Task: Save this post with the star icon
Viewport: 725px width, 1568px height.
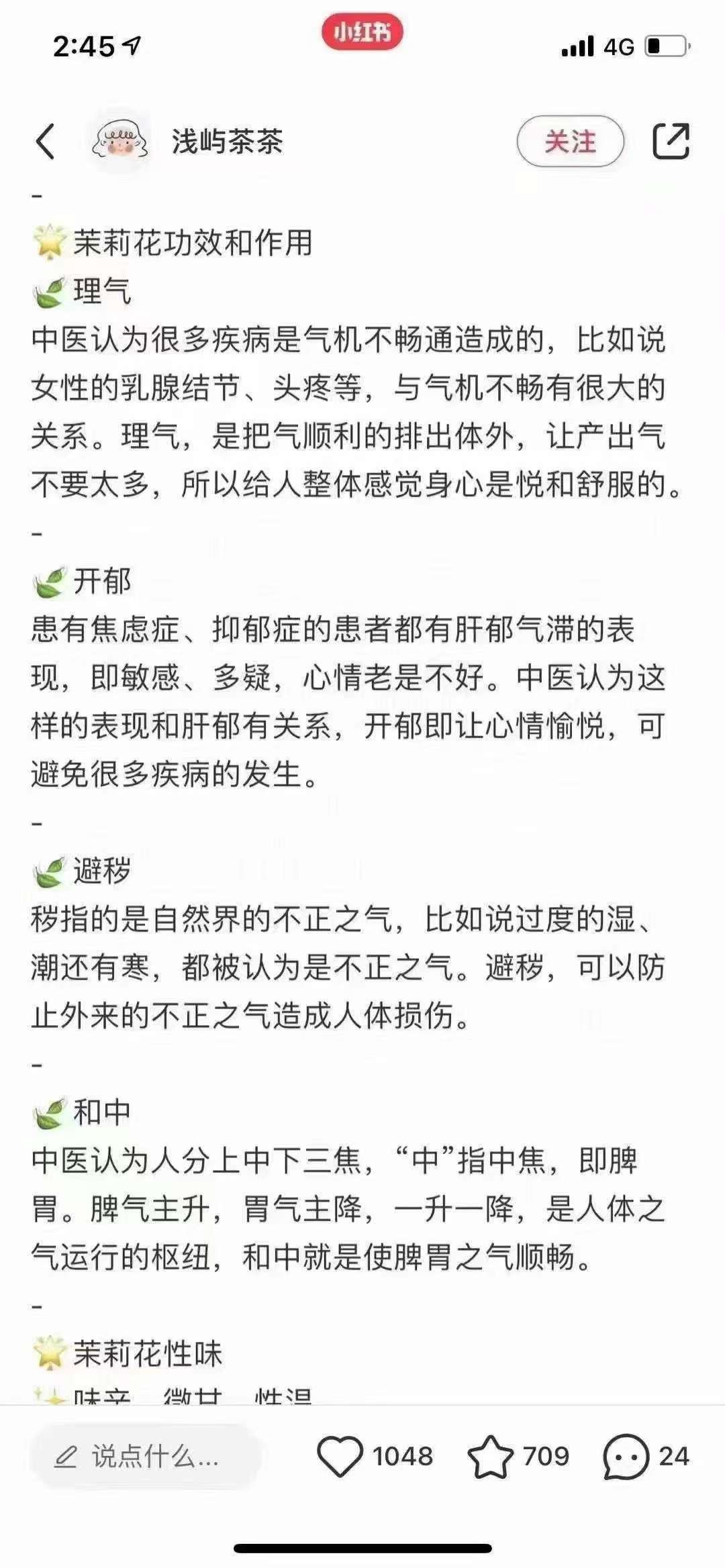Action: click(x=490, y=1457)
